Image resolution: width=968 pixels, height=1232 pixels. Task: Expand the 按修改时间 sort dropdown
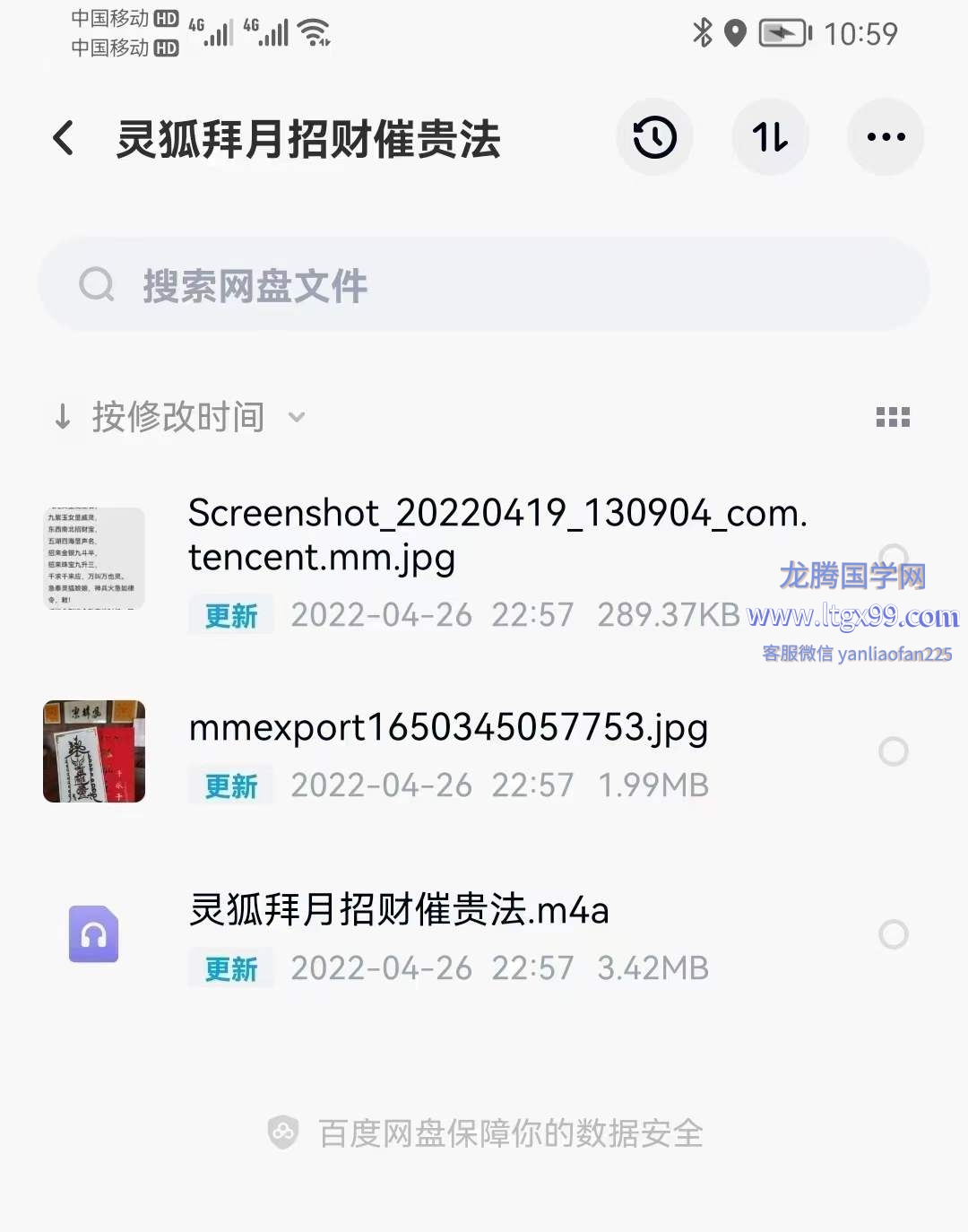tap(179, 417)
